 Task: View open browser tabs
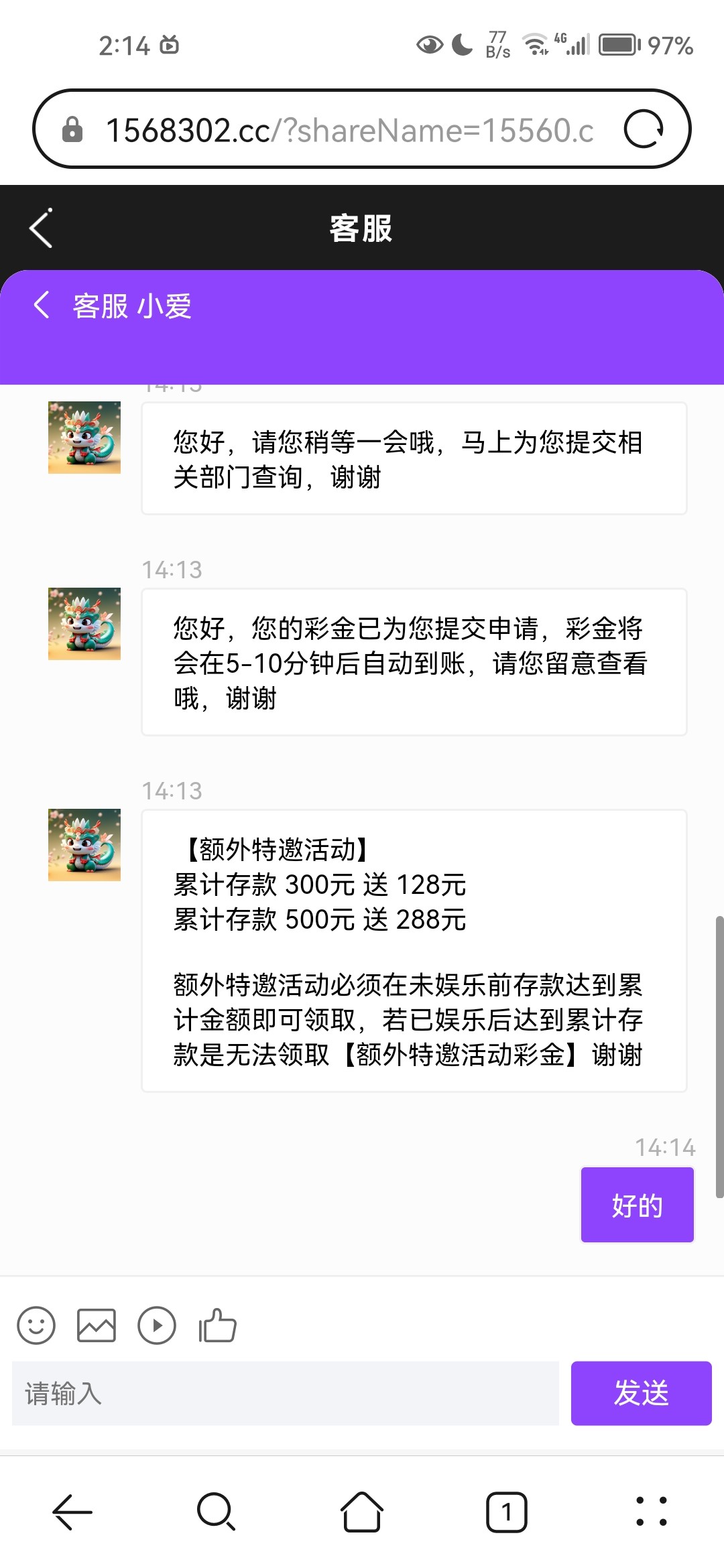click(507, 1512)
